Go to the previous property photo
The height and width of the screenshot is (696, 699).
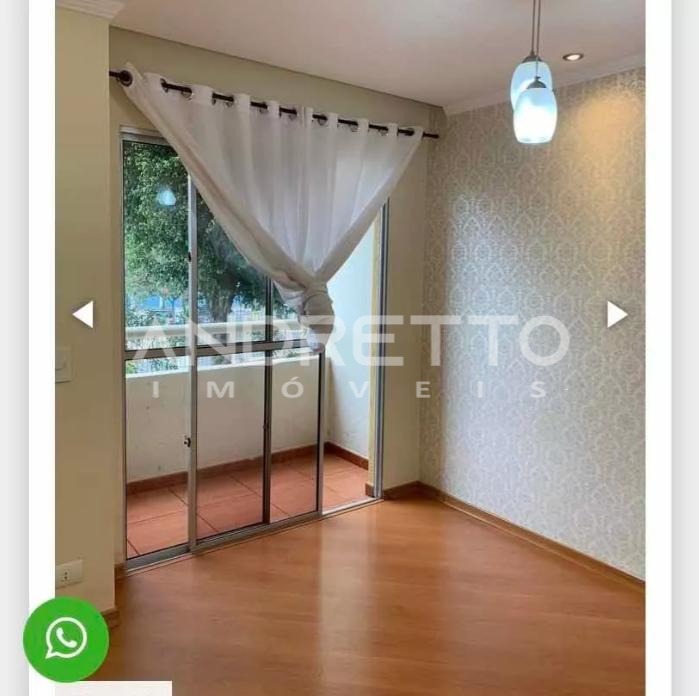(x=83, y=314)
